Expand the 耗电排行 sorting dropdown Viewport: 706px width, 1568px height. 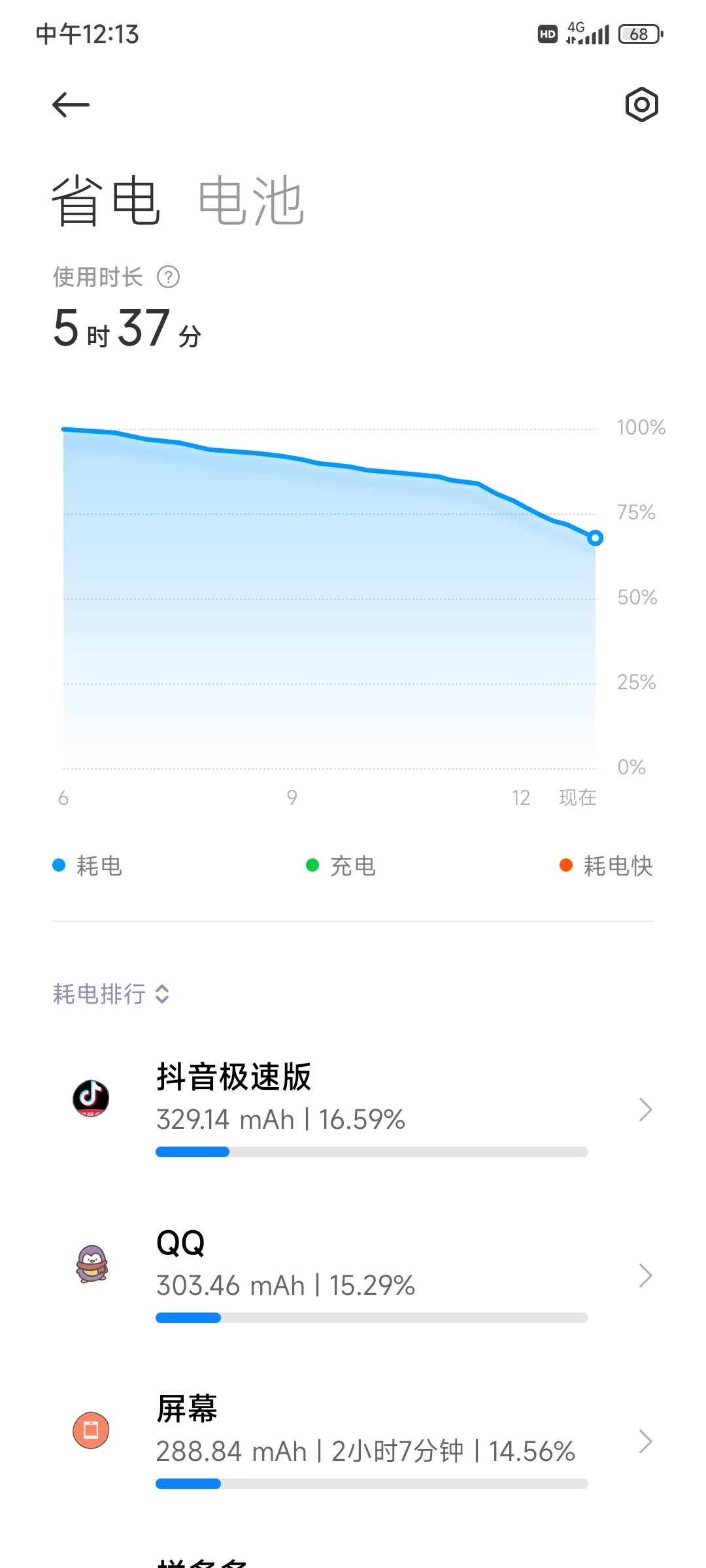(111, 994)
